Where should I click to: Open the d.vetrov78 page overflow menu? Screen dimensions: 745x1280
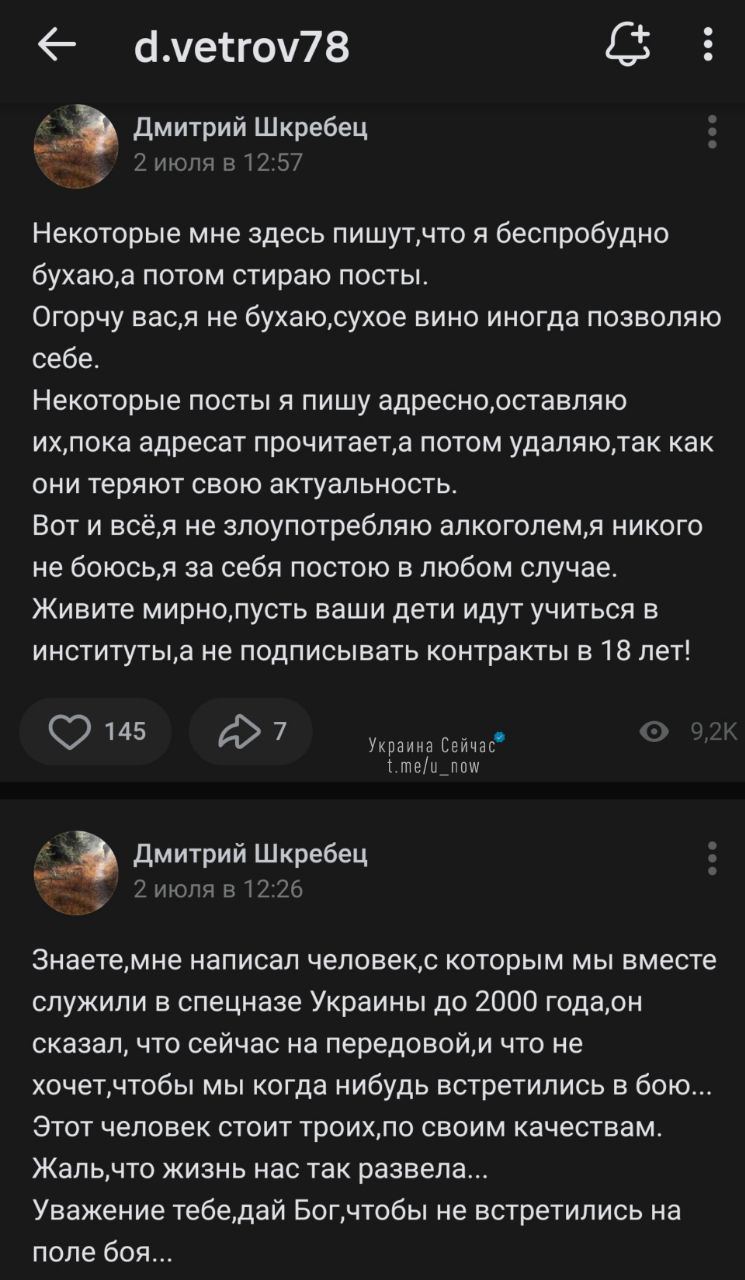(x=708, y=45)
